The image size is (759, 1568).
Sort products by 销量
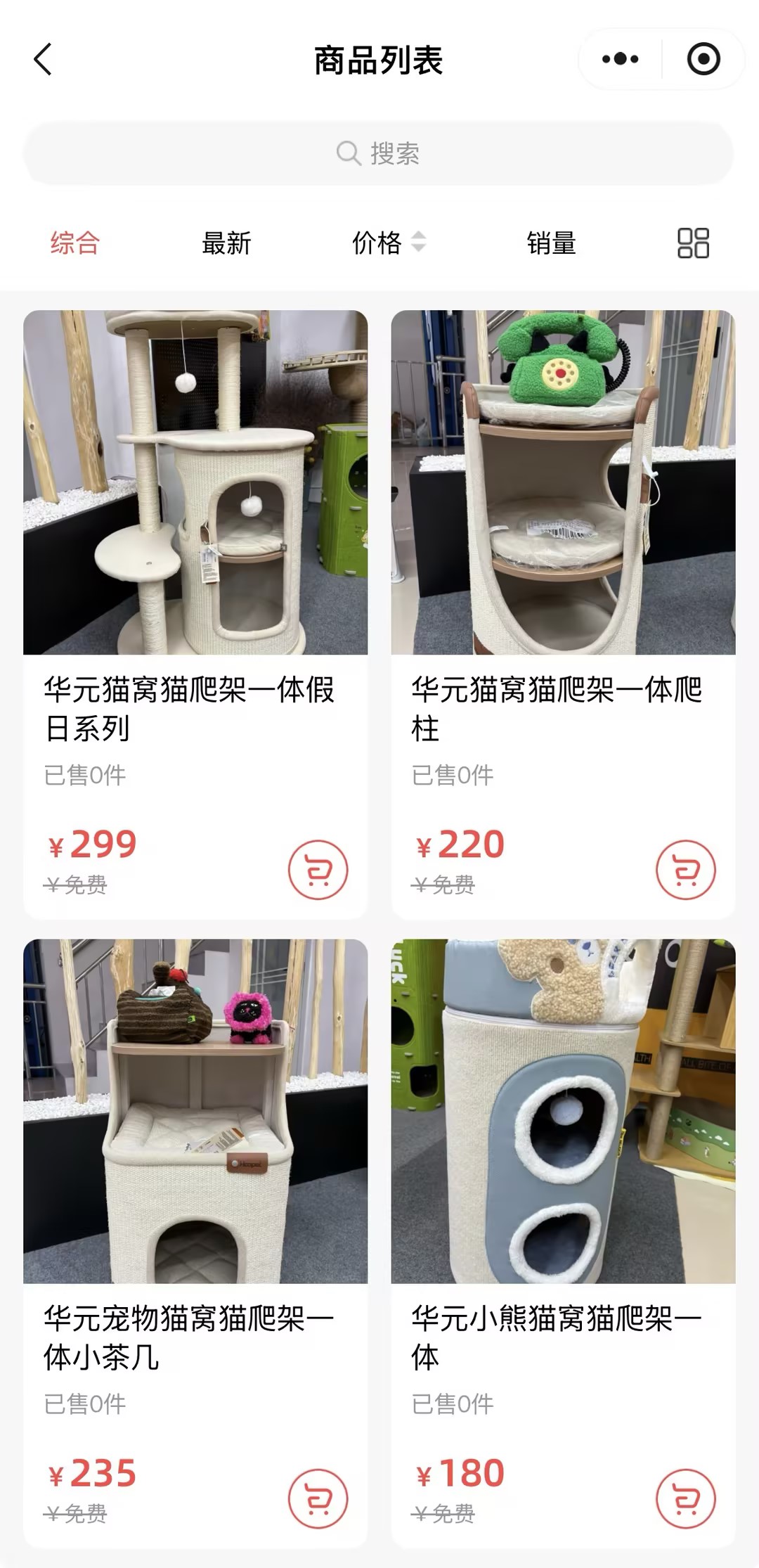pyautogui.click(x=552, y=243)
